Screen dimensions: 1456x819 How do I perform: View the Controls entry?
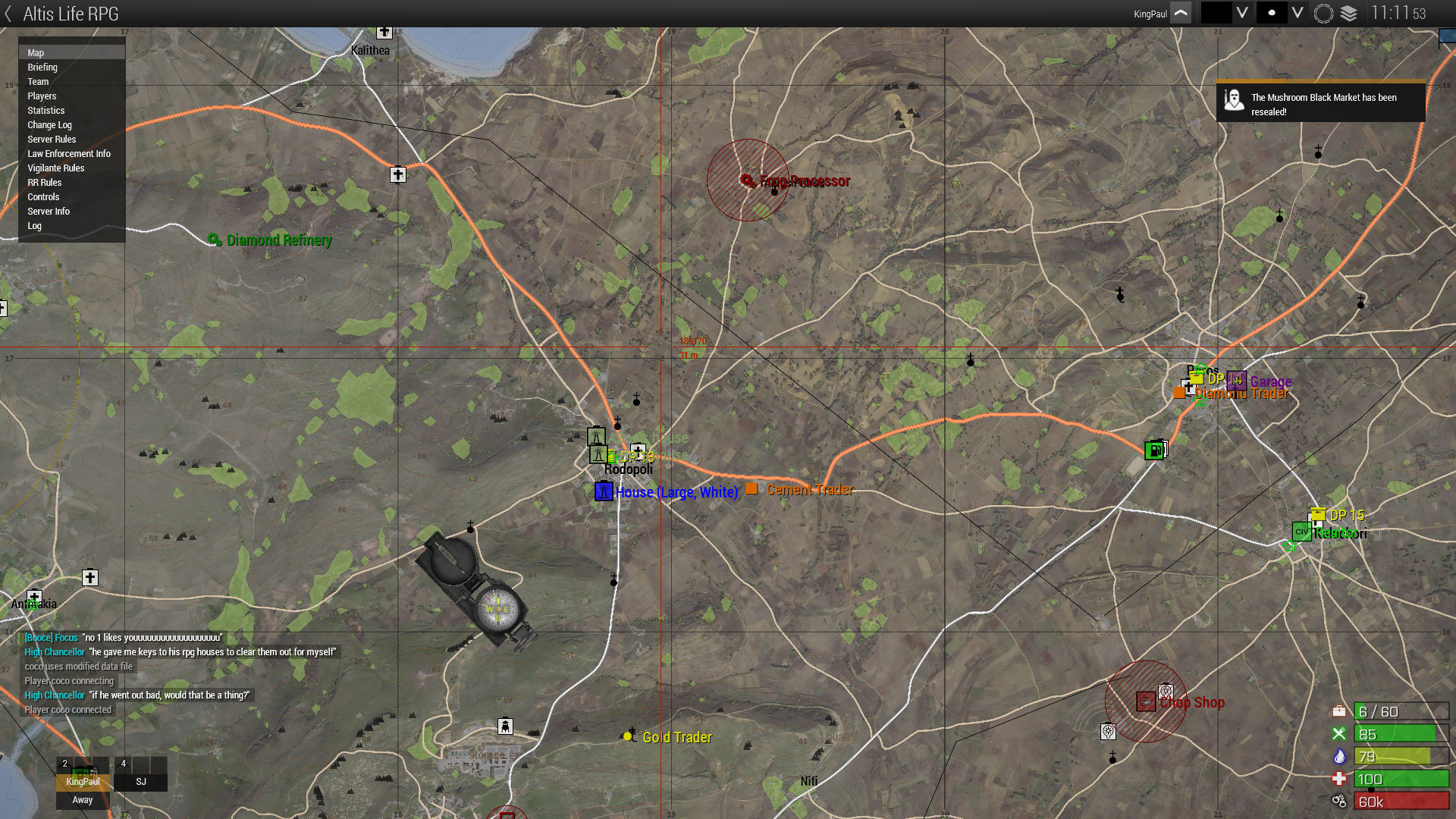[x=43, y=197]
